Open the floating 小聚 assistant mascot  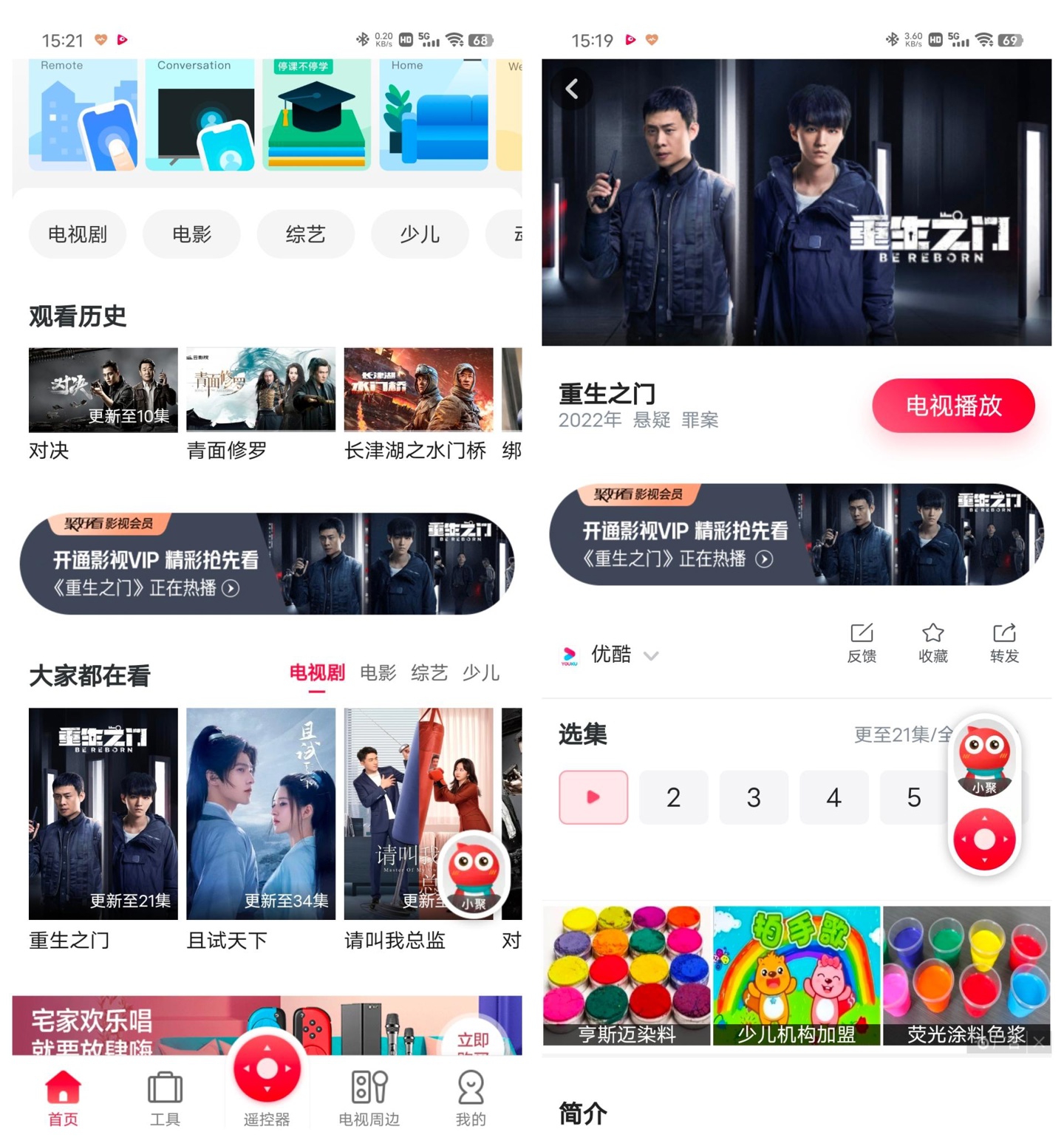point(473,876)
